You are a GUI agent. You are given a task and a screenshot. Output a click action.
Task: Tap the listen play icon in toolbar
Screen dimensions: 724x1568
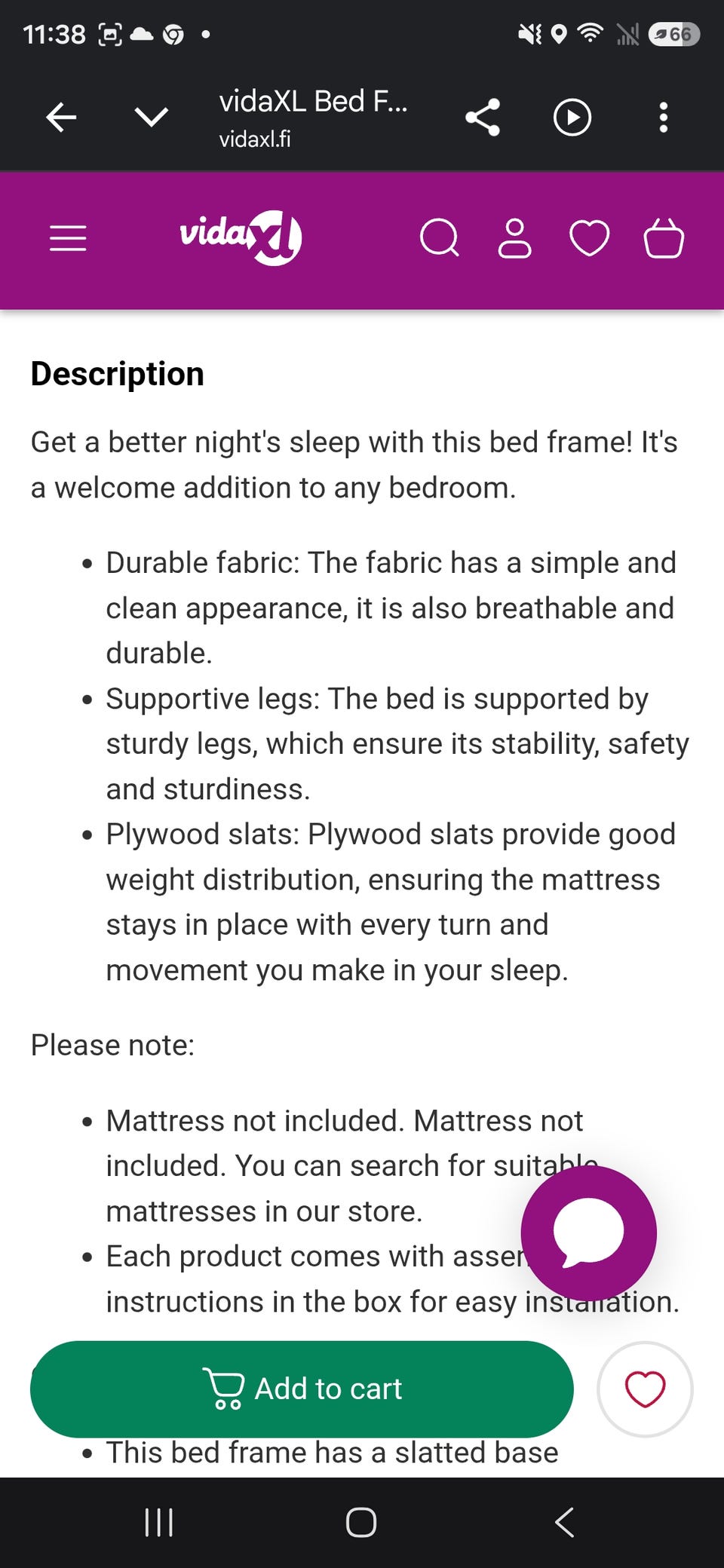[572, 118]
